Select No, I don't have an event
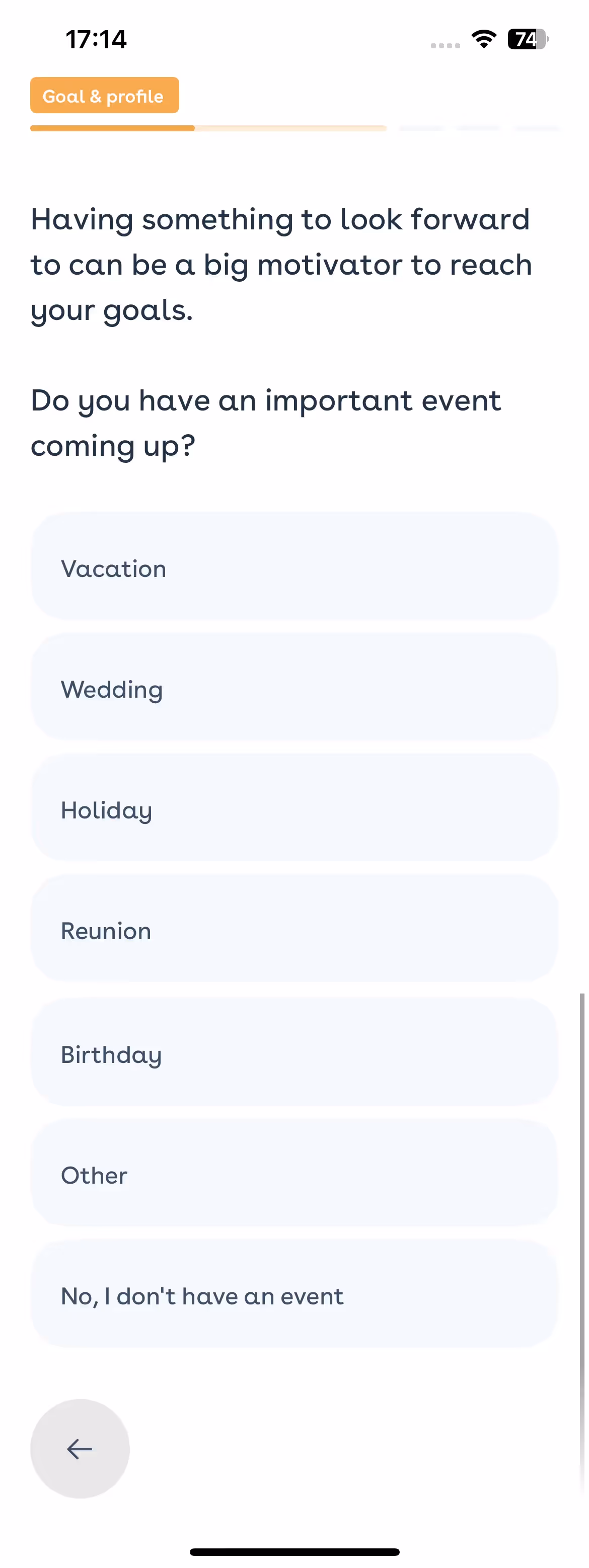Image resolution: width=589 pixels, height=1568 pixels. coord(294,1294)
